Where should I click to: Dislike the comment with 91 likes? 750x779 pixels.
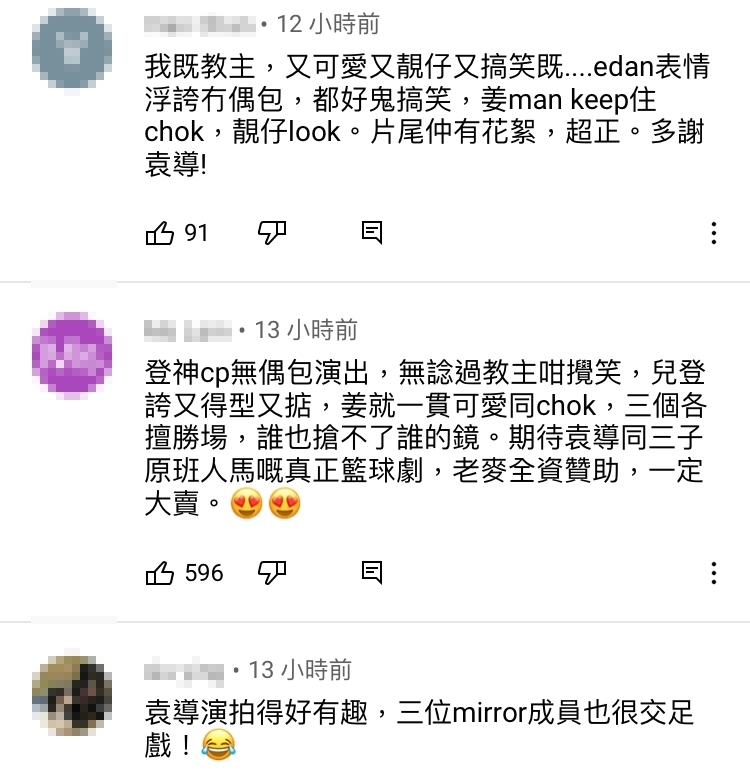coord(272,233)
